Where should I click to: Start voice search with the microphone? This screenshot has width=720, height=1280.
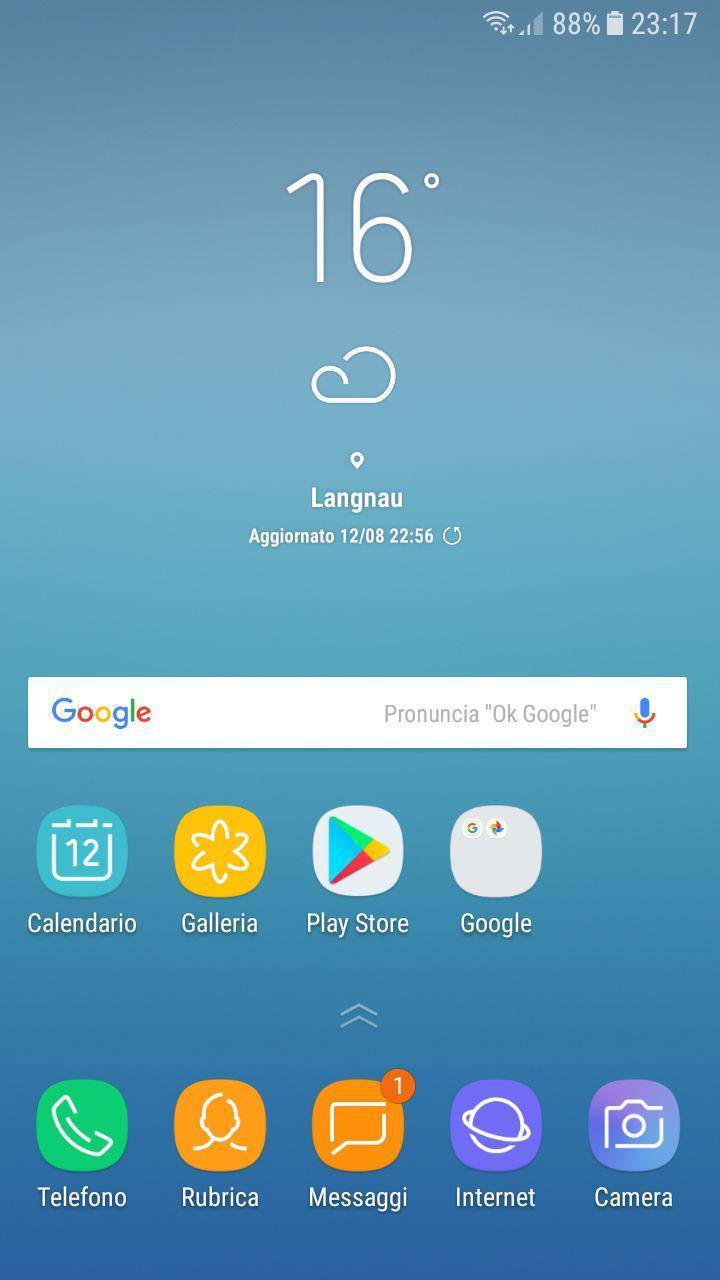tap(645, 713)
